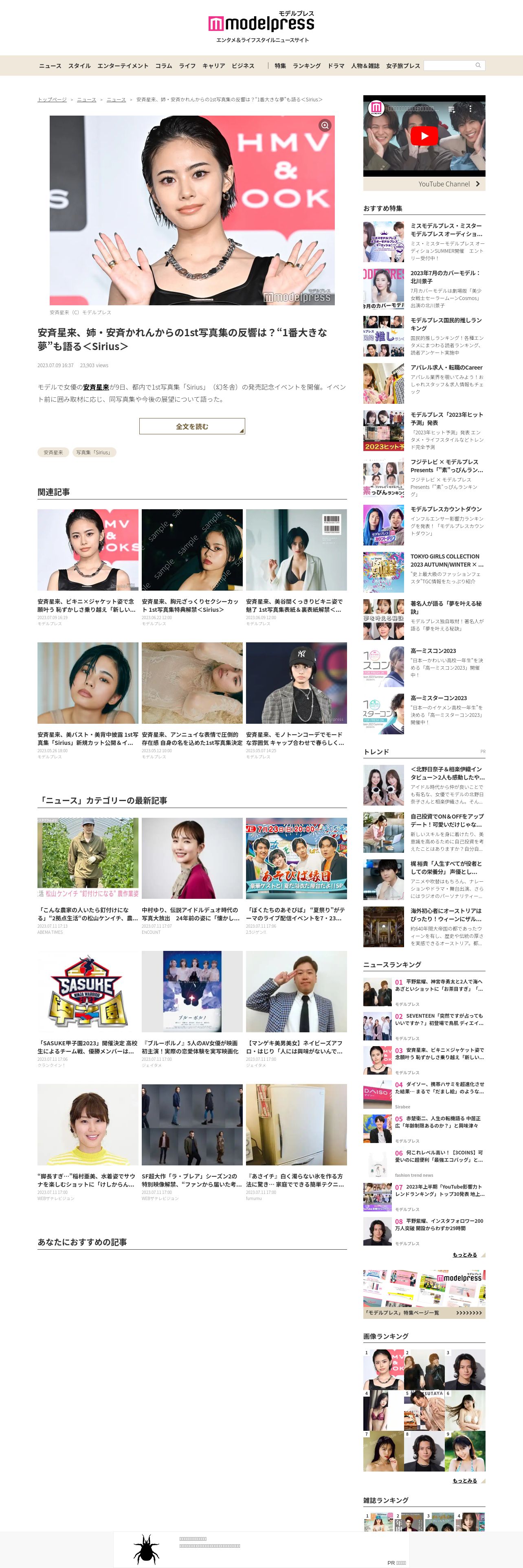
Task: Enlarge the main article photo with zoom icon
Action: (x=325, y=125)
